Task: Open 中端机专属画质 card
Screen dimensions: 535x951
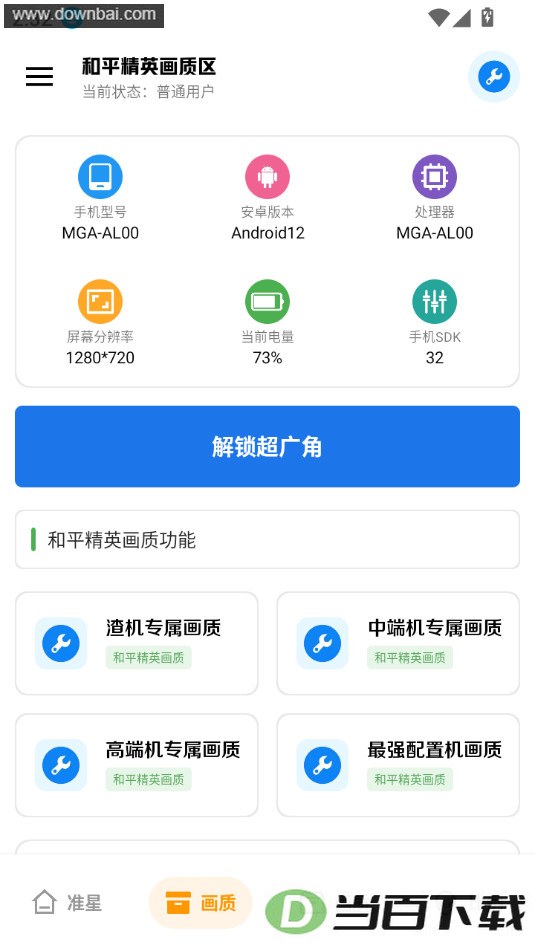Action: (x=399, y=644)
